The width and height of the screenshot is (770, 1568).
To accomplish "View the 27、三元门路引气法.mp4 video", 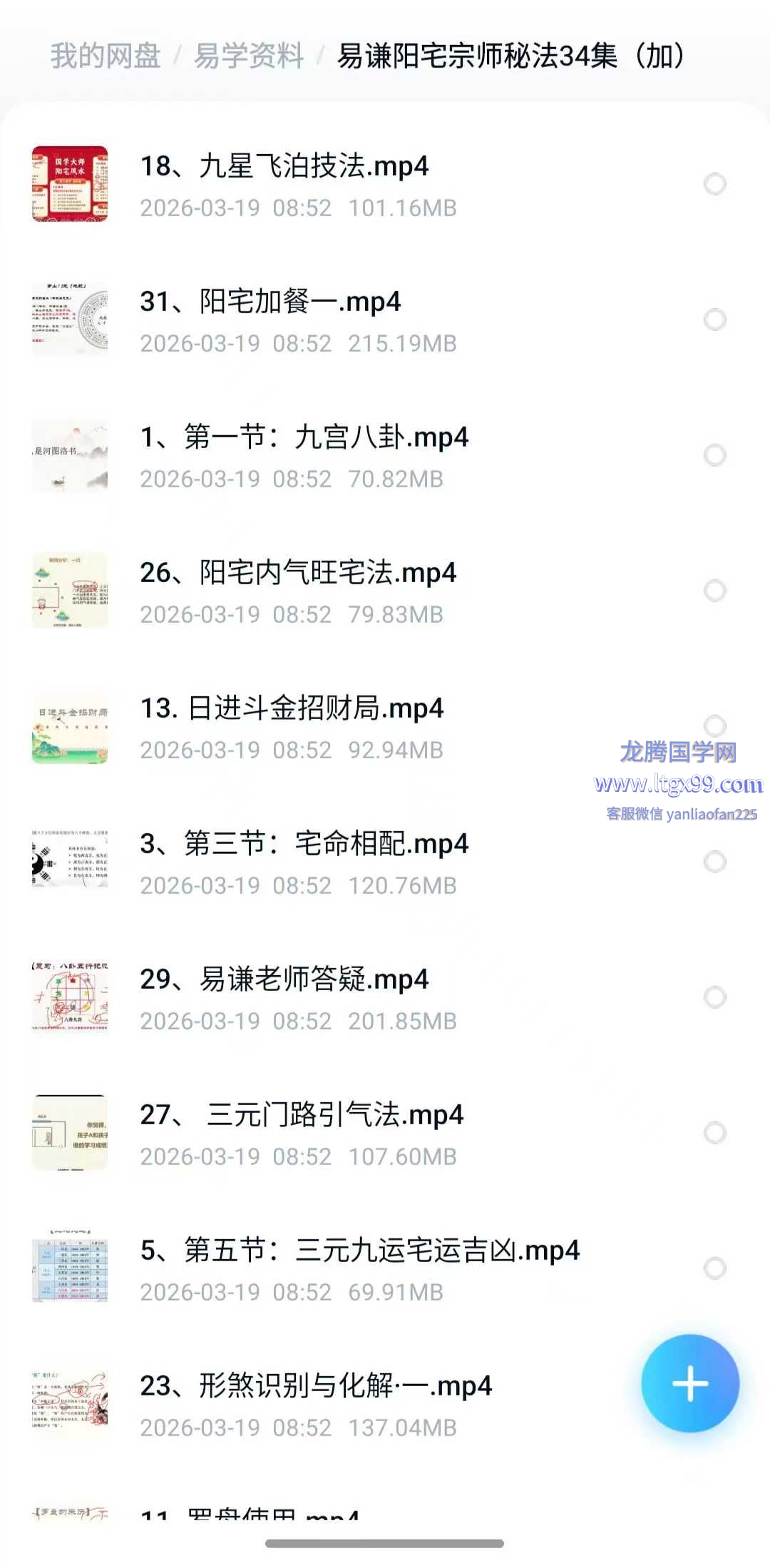I will tap(302, 1116).
